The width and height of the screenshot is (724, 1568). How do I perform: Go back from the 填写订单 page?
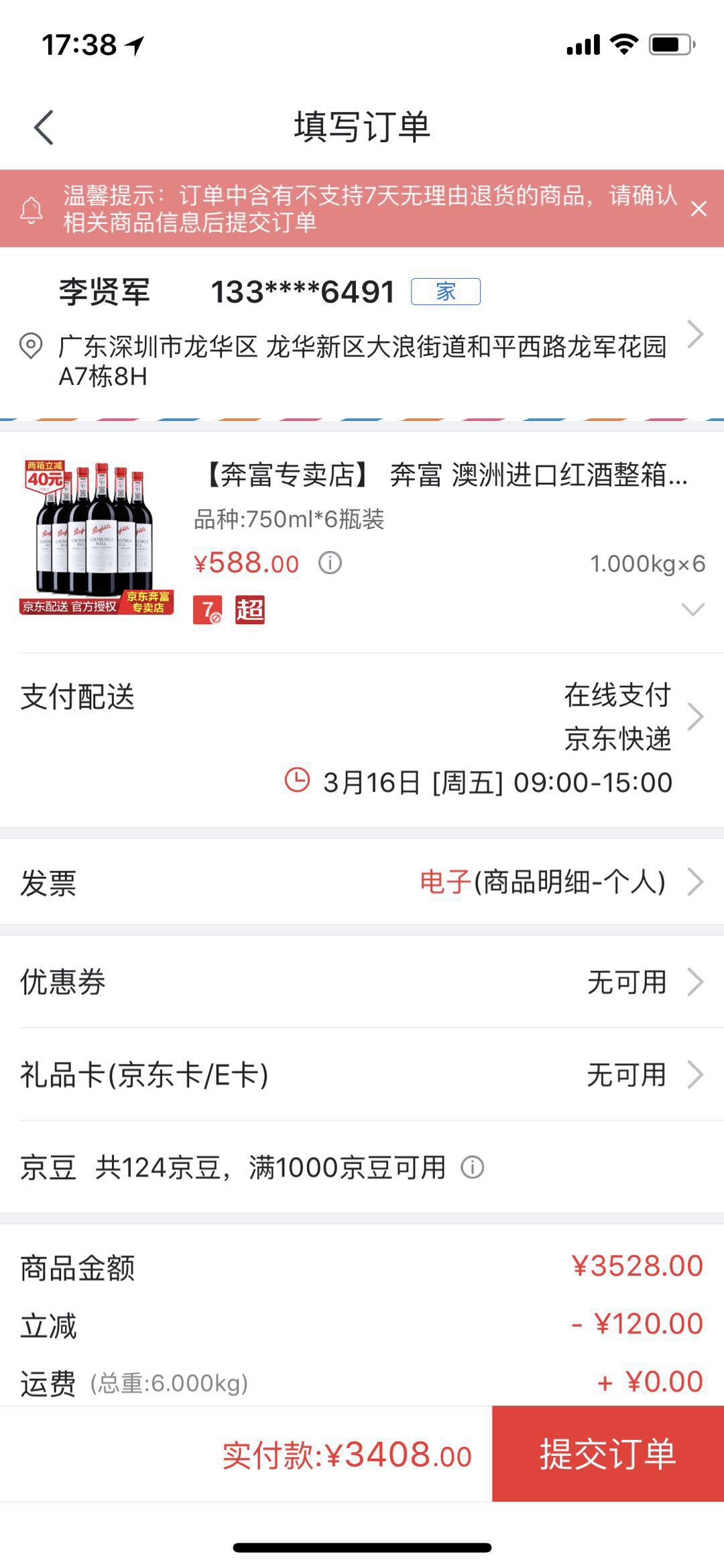point(44,127)
